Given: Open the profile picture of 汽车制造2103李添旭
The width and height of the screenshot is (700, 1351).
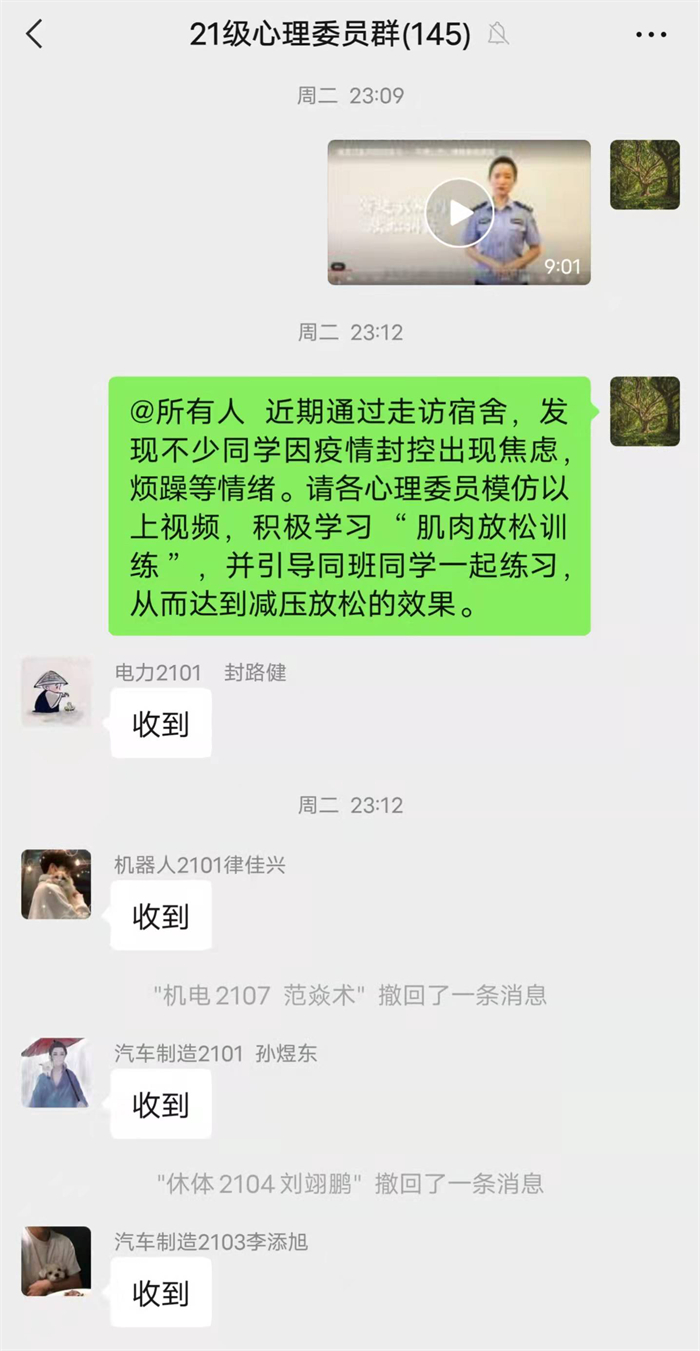Looking at the screenshot, I should pyautogui.click(x=56, y=1261).
